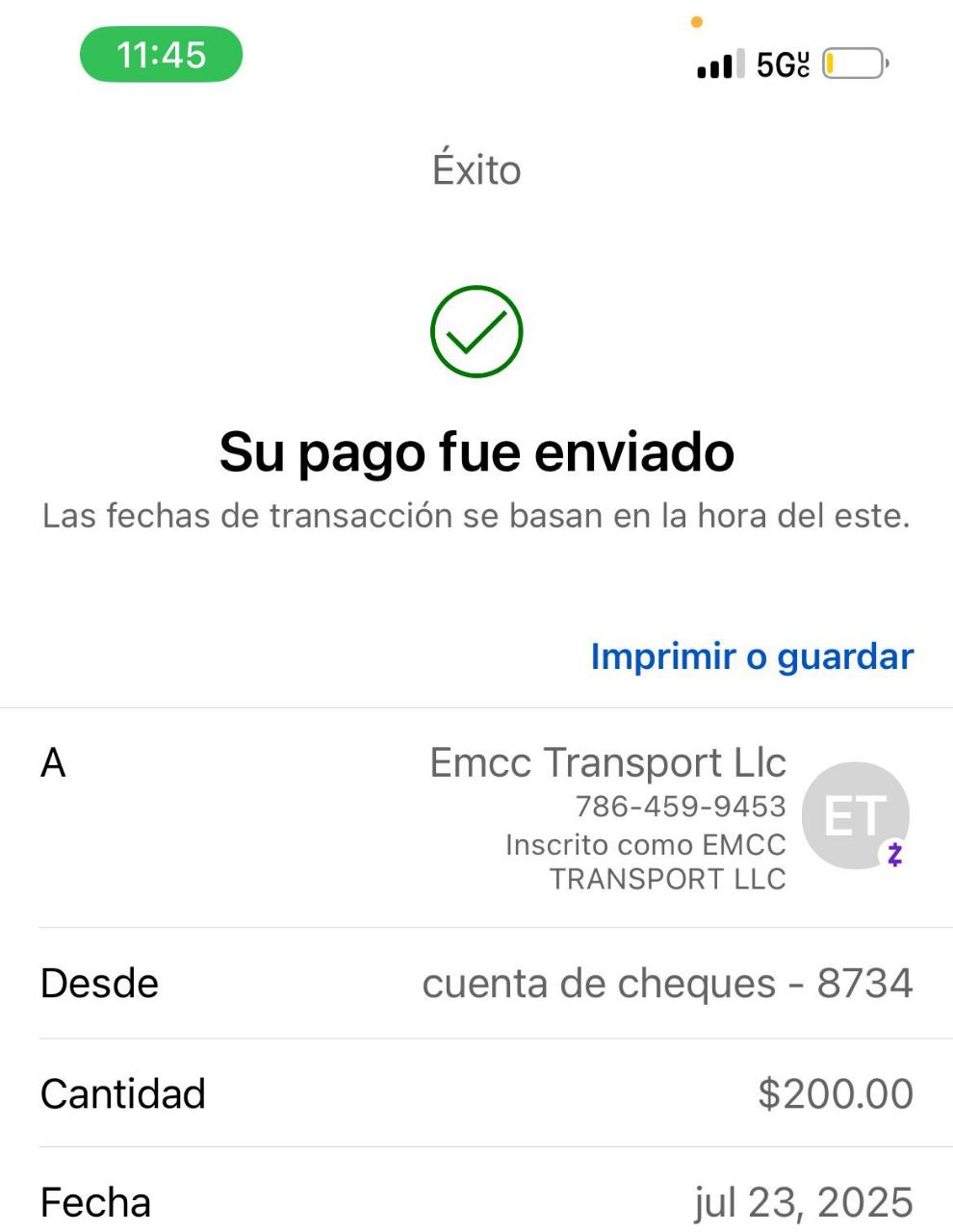
Task: Tap the Imprimir o guardar link
Action: pyautogui.click(x=752, y=656)
